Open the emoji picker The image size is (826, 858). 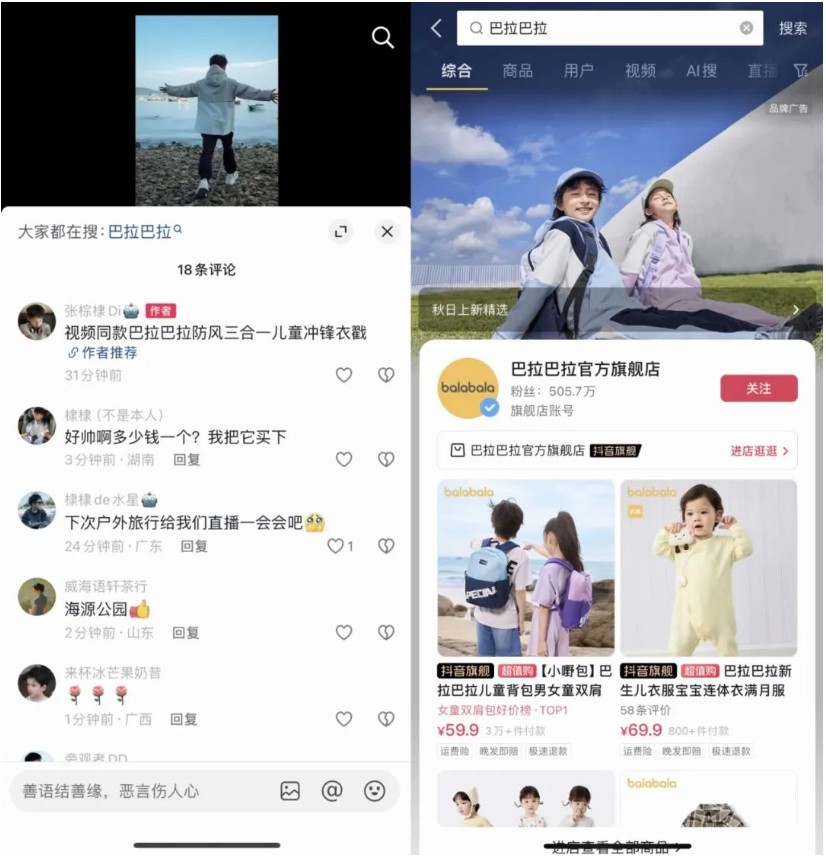tap(375, 791)
